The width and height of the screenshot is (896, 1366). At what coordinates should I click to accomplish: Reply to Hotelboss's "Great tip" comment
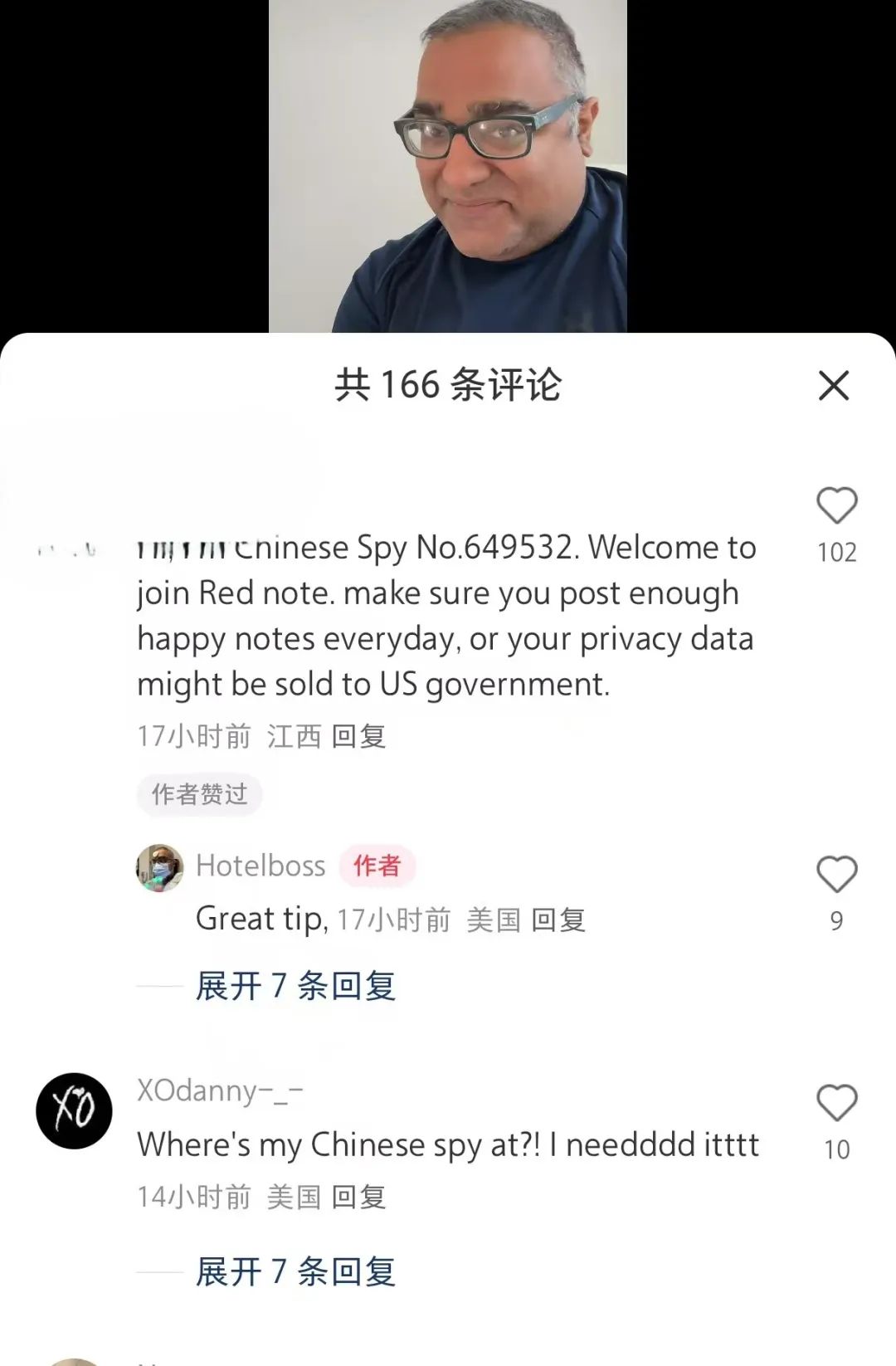(x=558, y=920)
